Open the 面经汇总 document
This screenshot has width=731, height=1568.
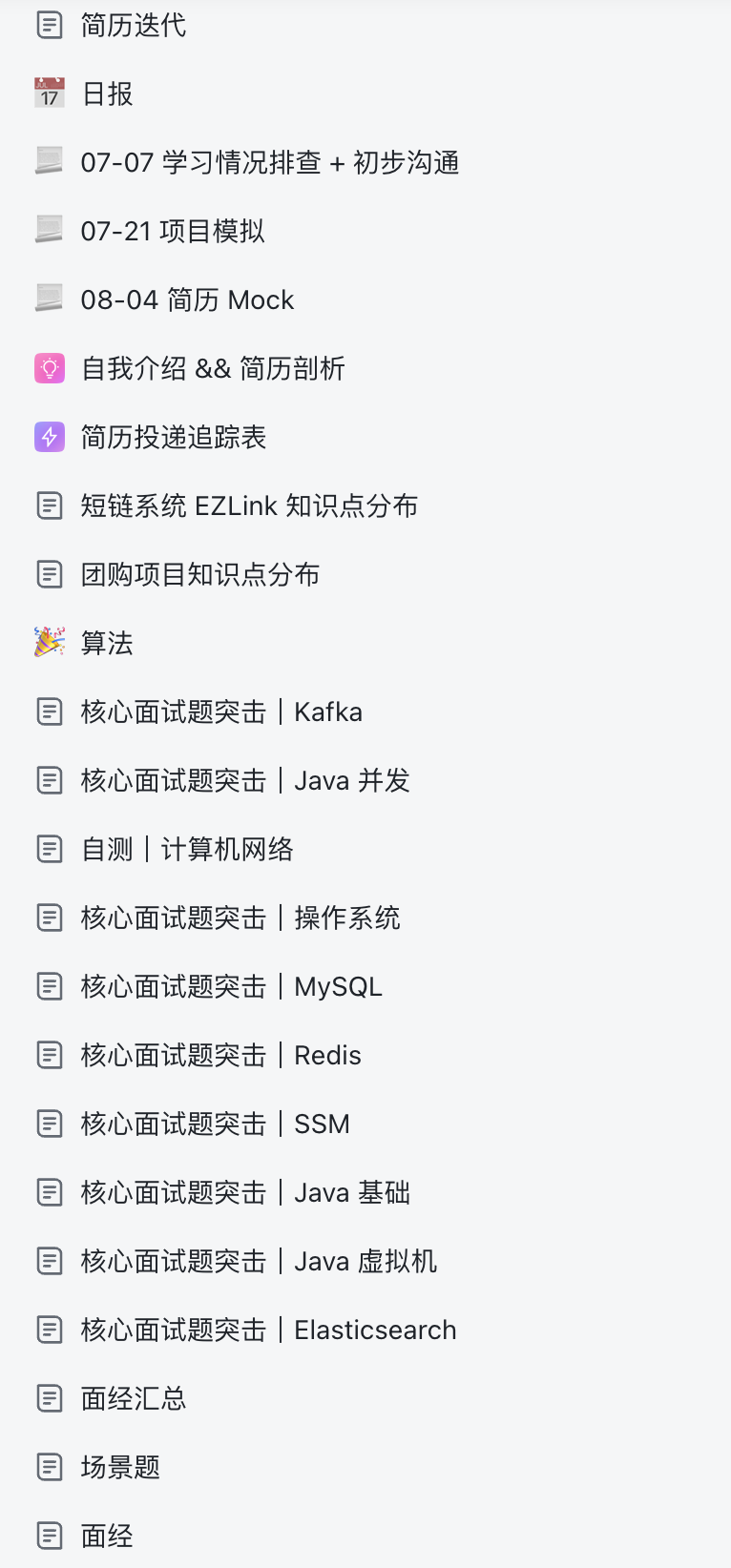[x=134, y=1398]
